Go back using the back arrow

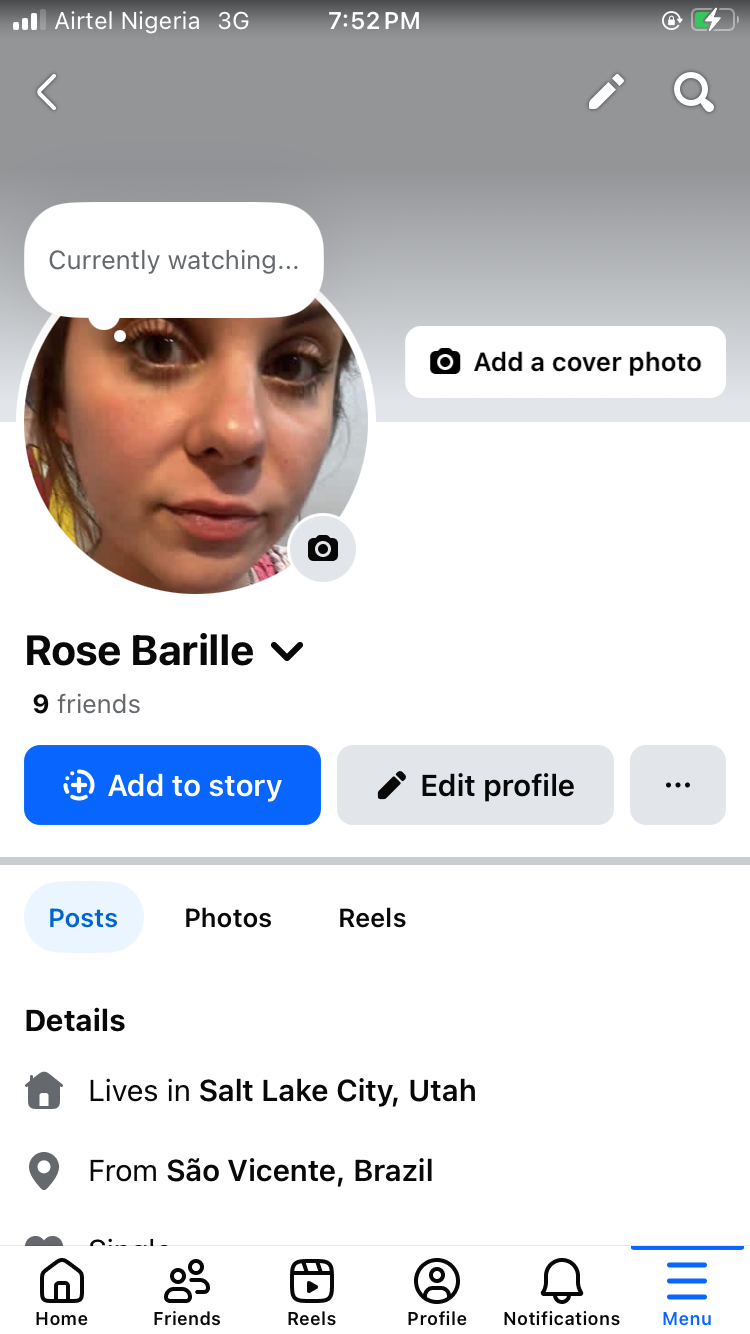(46, 92)
